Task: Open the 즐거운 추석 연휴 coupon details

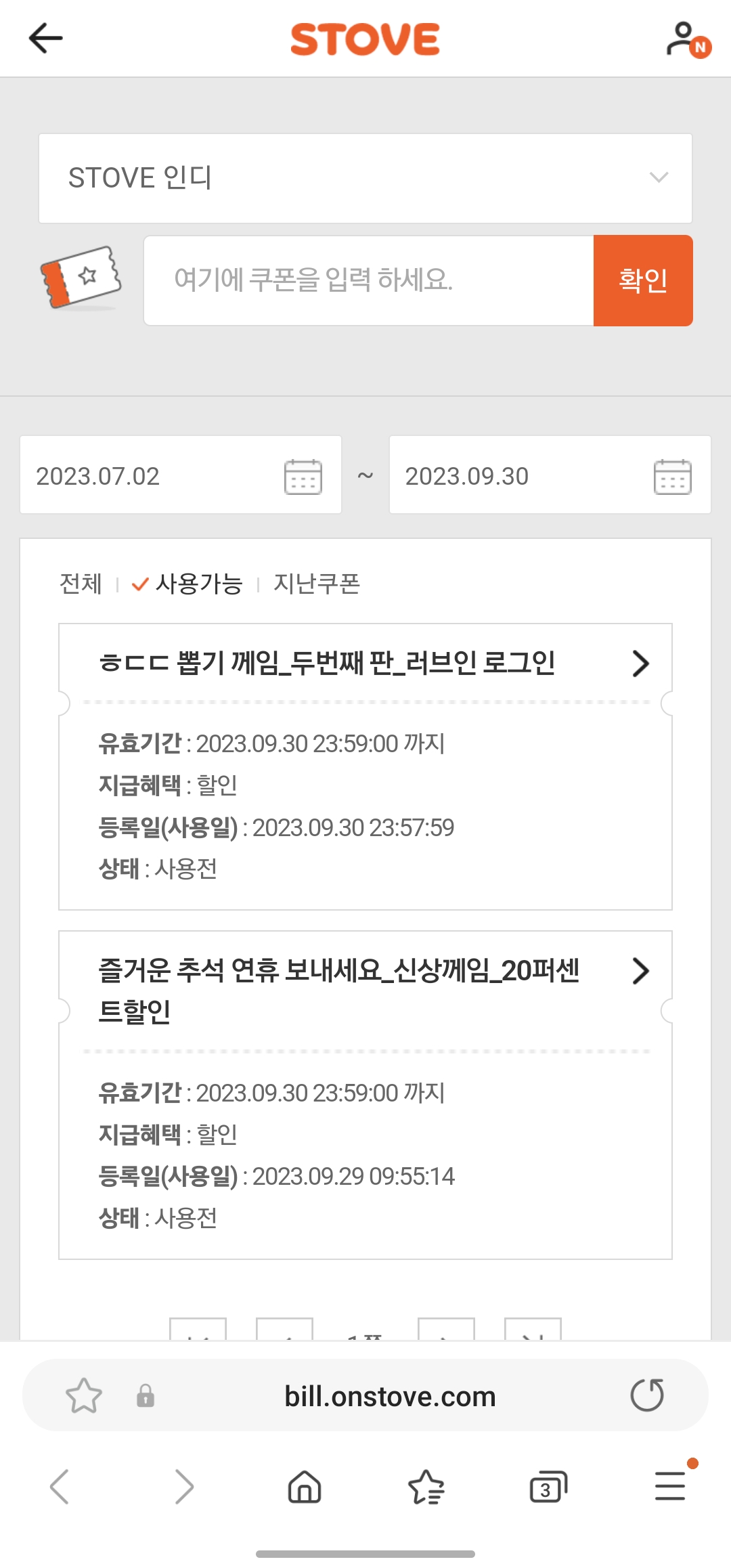Action: coord(365,990)
